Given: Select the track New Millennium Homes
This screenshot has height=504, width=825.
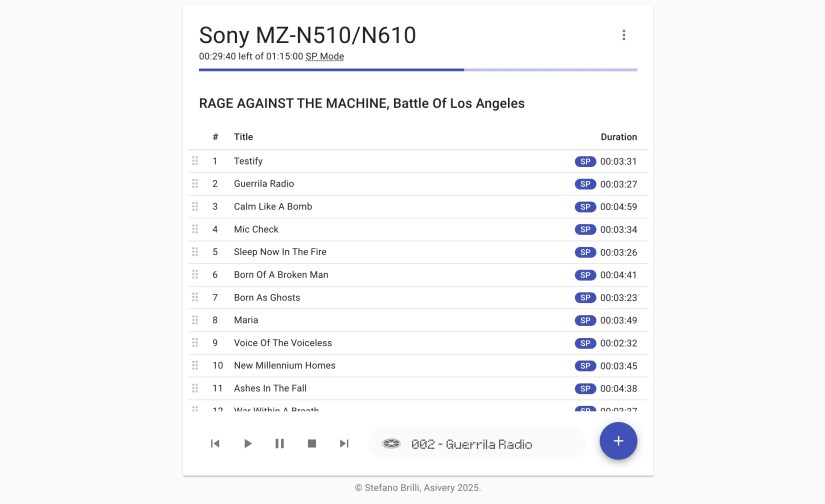Looking at the screenshot, I should coord(285,366).
